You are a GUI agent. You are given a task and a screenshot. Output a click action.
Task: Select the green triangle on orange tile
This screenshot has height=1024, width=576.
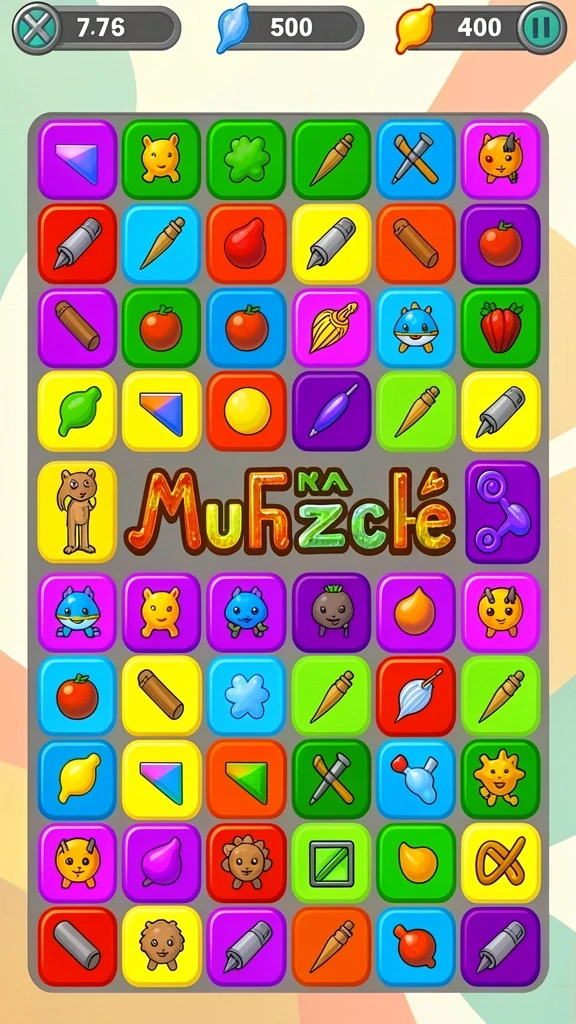tap(247, 779)
